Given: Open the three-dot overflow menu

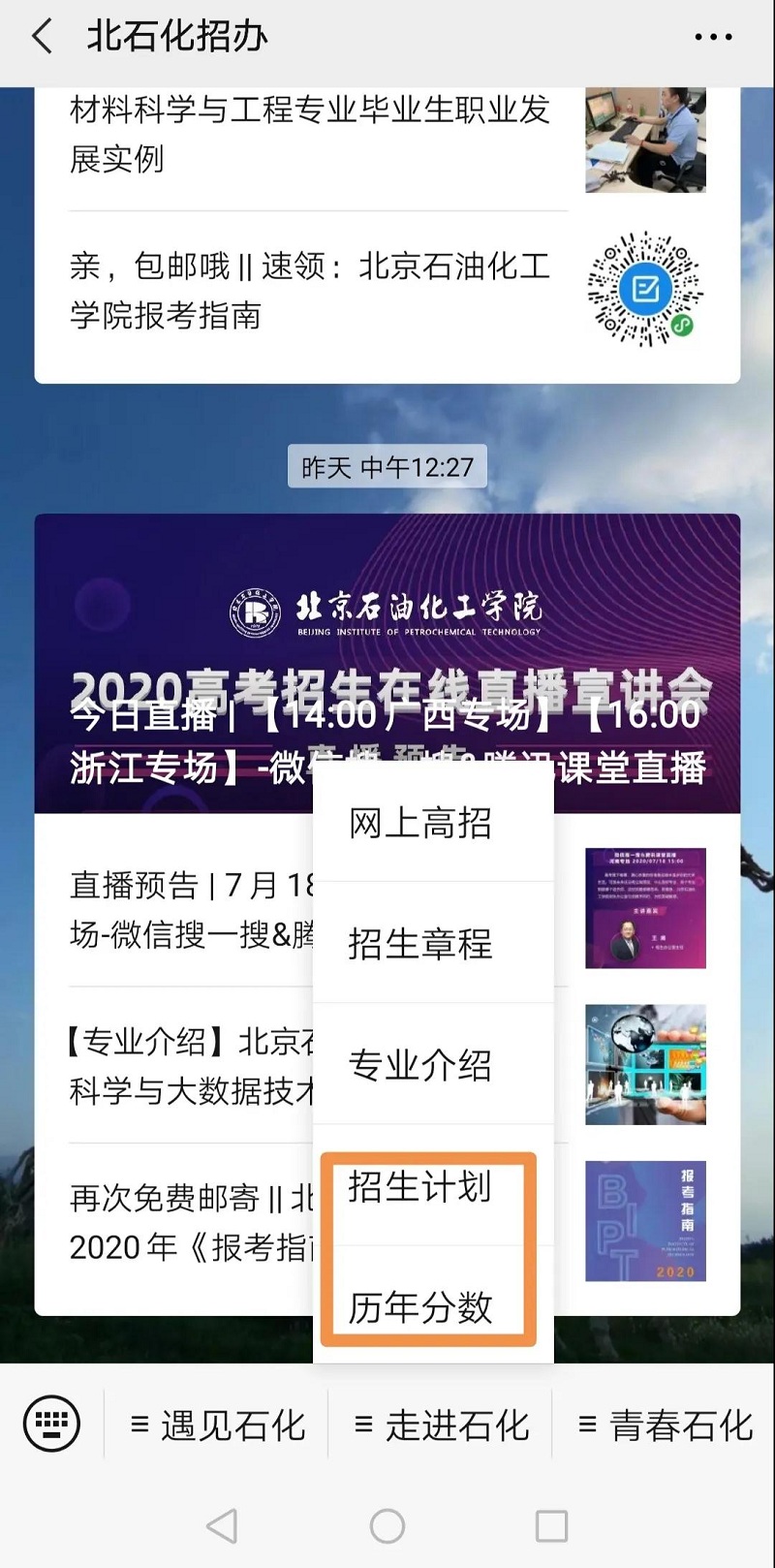Looking at the screenshot, I should click(713, 38).
